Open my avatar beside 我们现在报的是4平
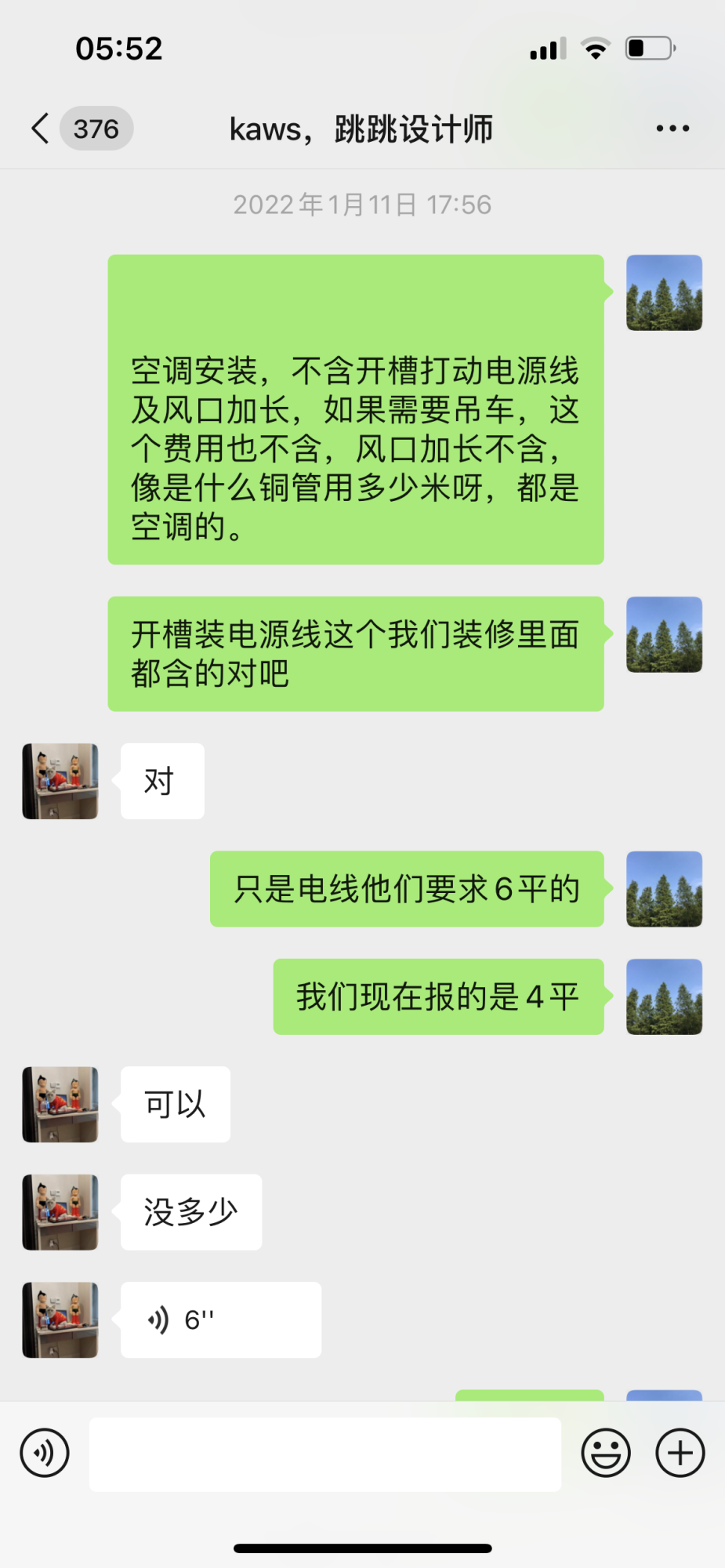Screen dimensions: 725x1568 (x=664, y=996)
